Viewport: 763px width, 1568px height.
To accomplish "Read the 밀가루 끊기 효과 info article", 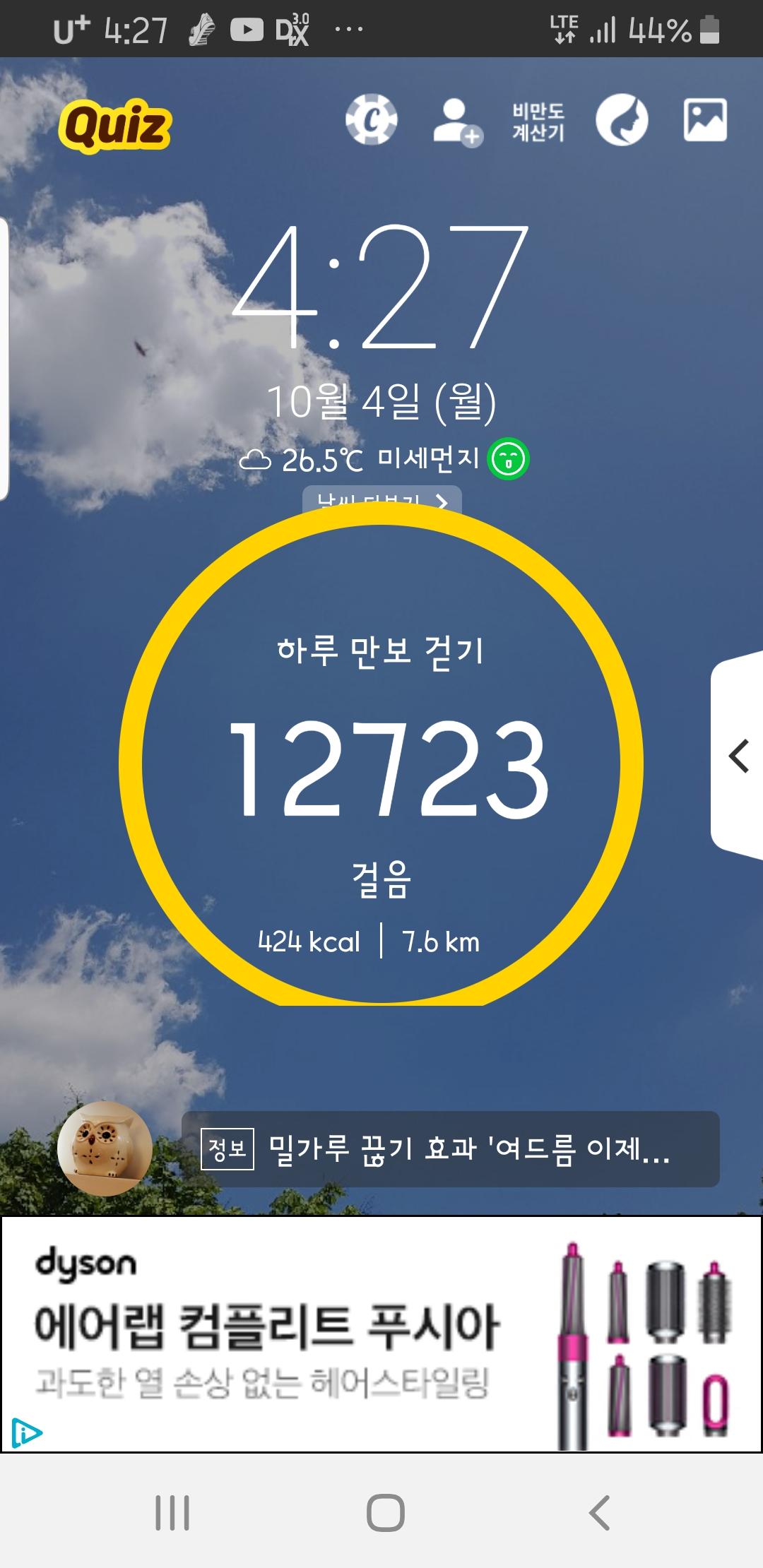I will click(x=451, y=1149).
